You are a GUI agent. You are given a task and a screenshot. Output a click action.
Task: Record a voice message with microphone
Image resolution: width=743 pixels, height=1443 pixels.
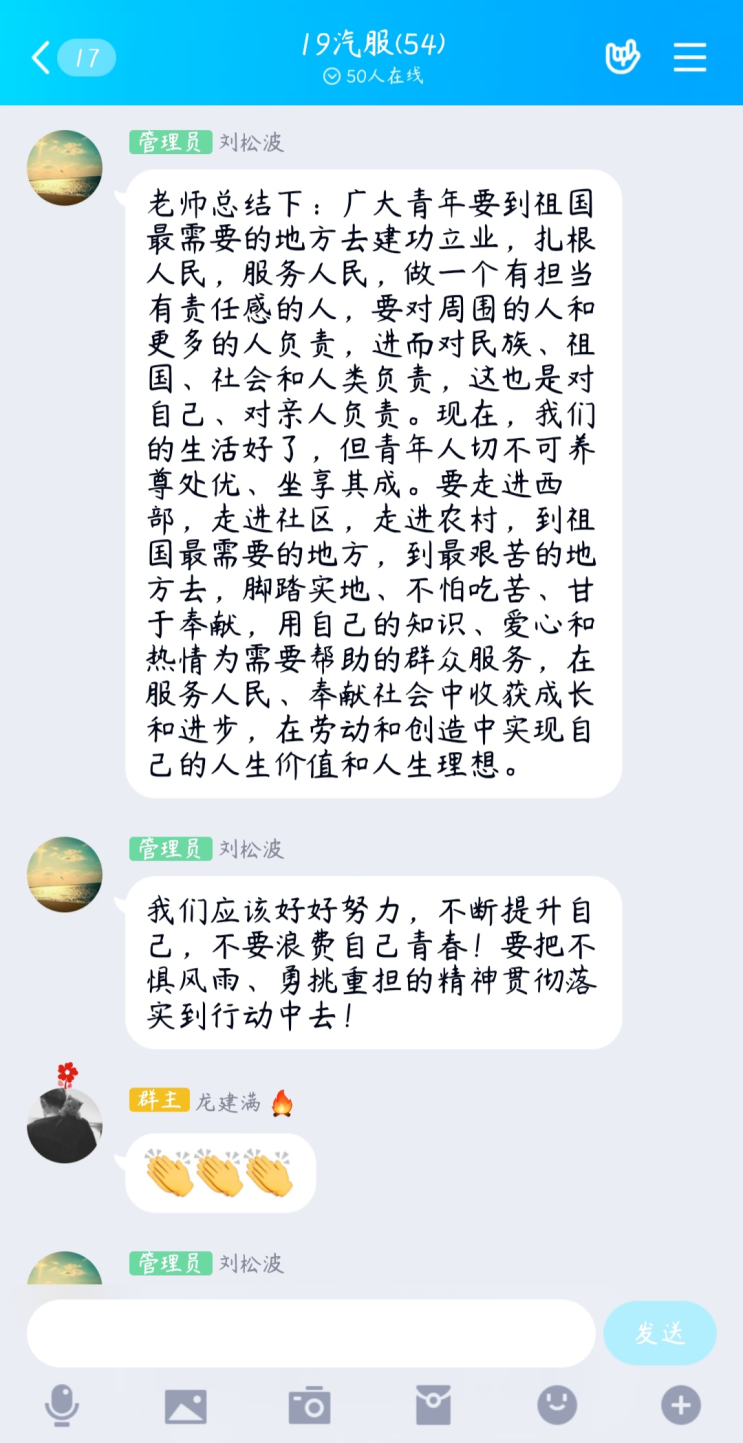click(62, 1405)
